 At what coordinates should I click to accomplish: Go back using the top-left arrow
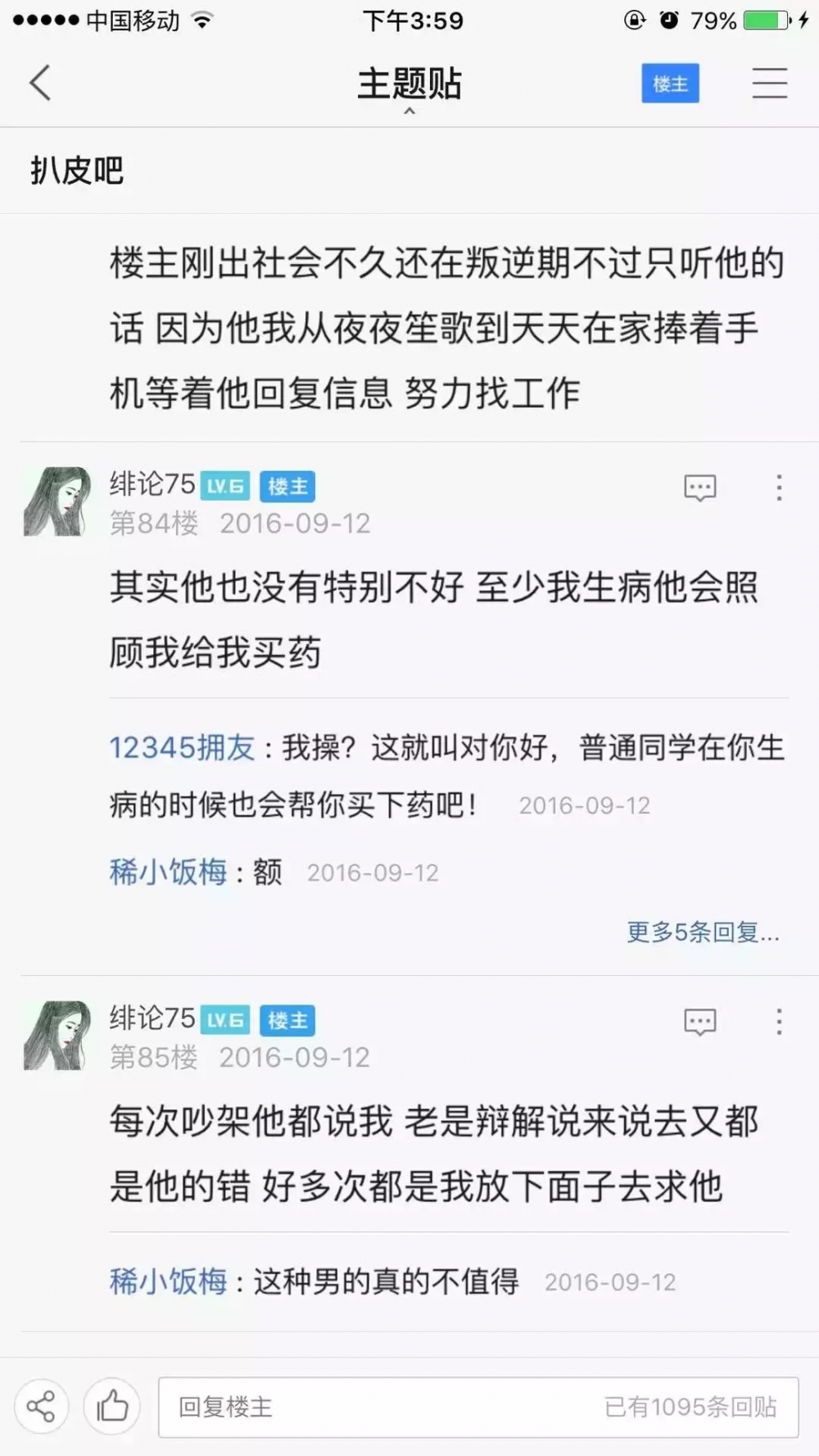click(x=40, y=83)
